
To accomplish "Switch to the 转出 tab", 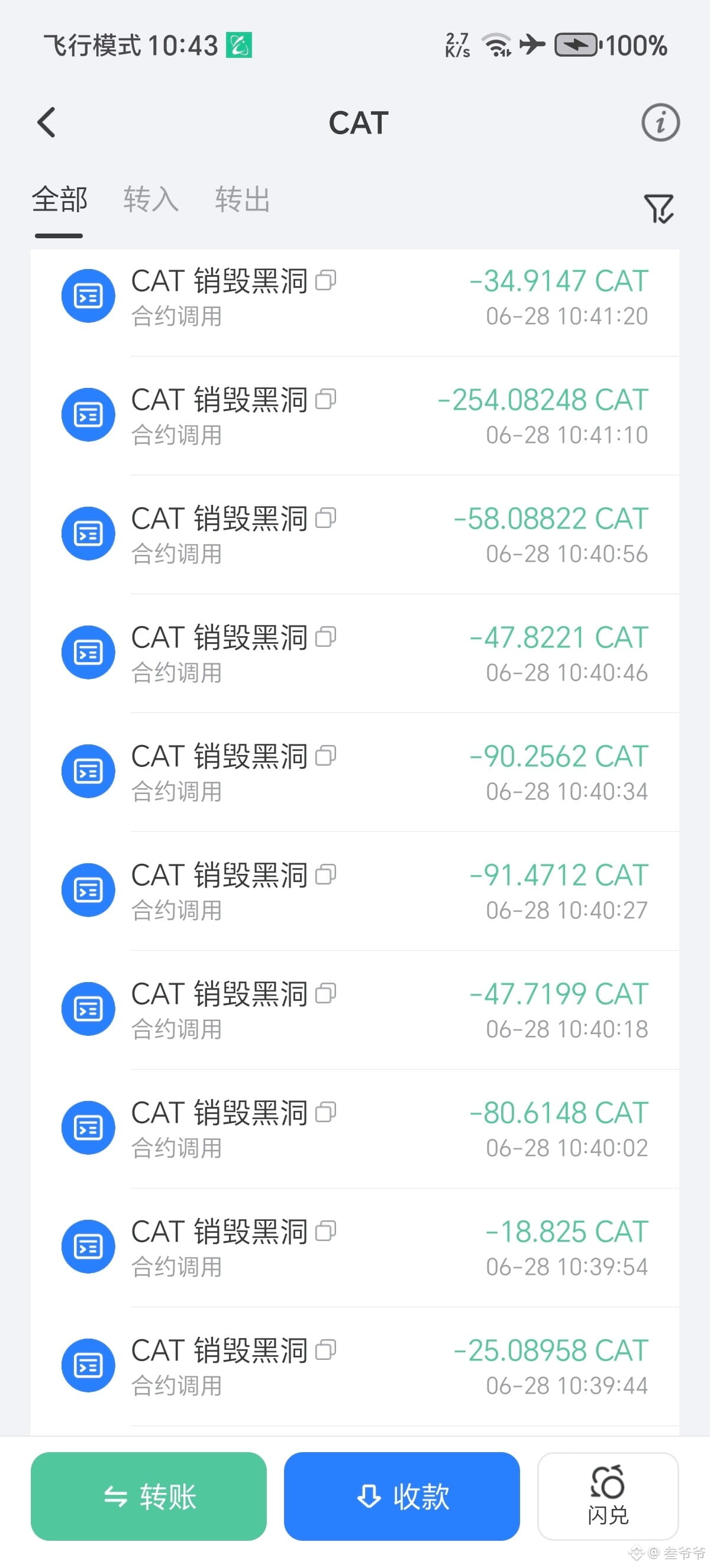I will [243, 200].
